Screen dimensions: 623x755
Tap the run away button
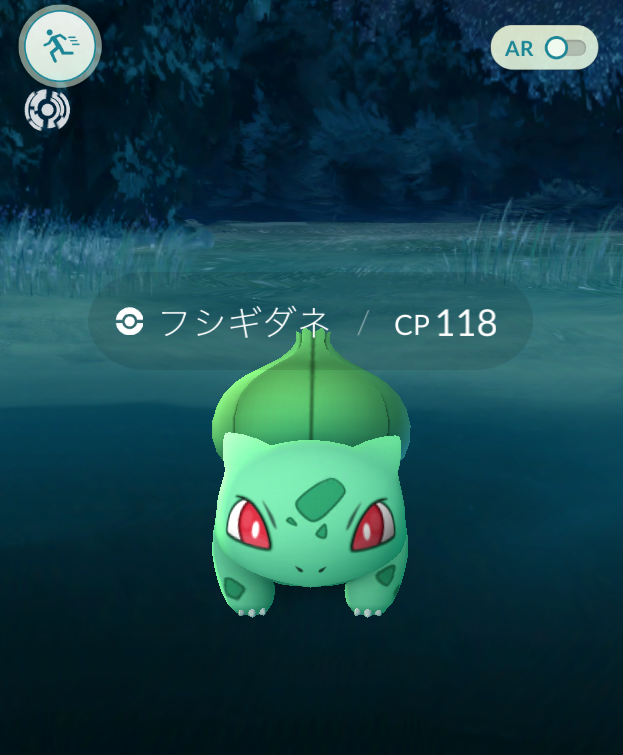point(60,45)
